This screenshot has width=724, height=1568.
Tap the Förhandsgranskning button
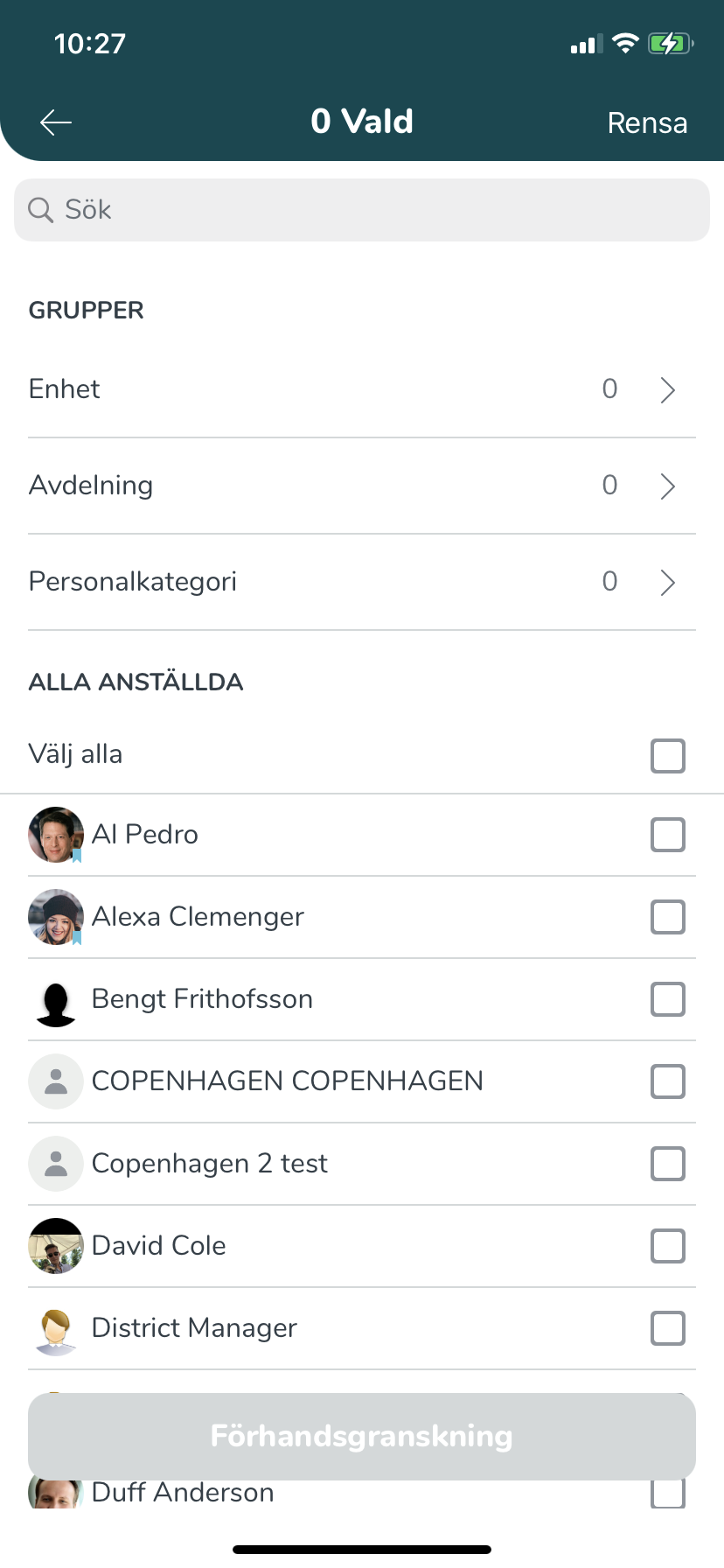[362, 1437]
